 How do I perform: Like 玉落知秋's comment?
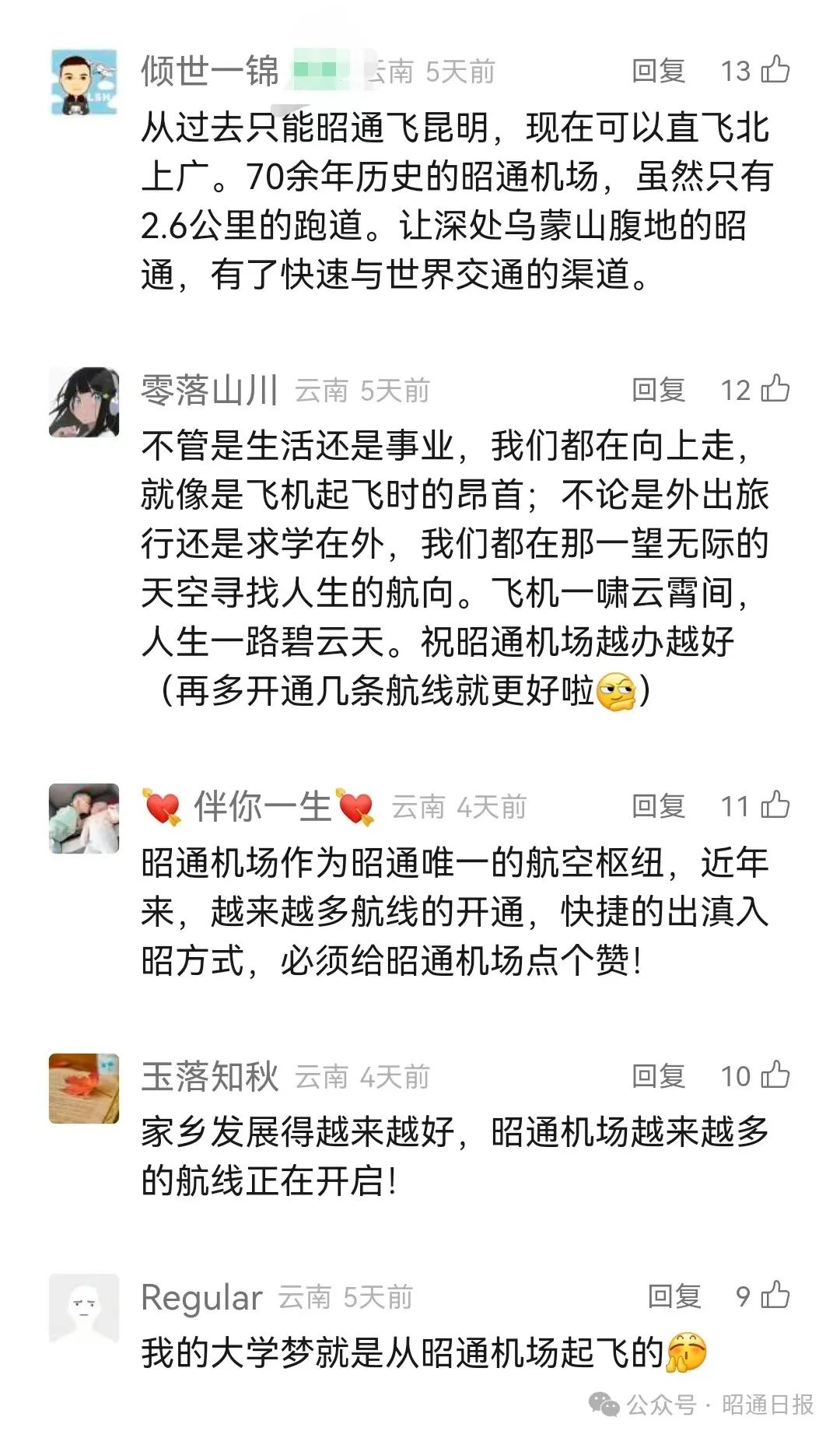tap(775, 1075)
